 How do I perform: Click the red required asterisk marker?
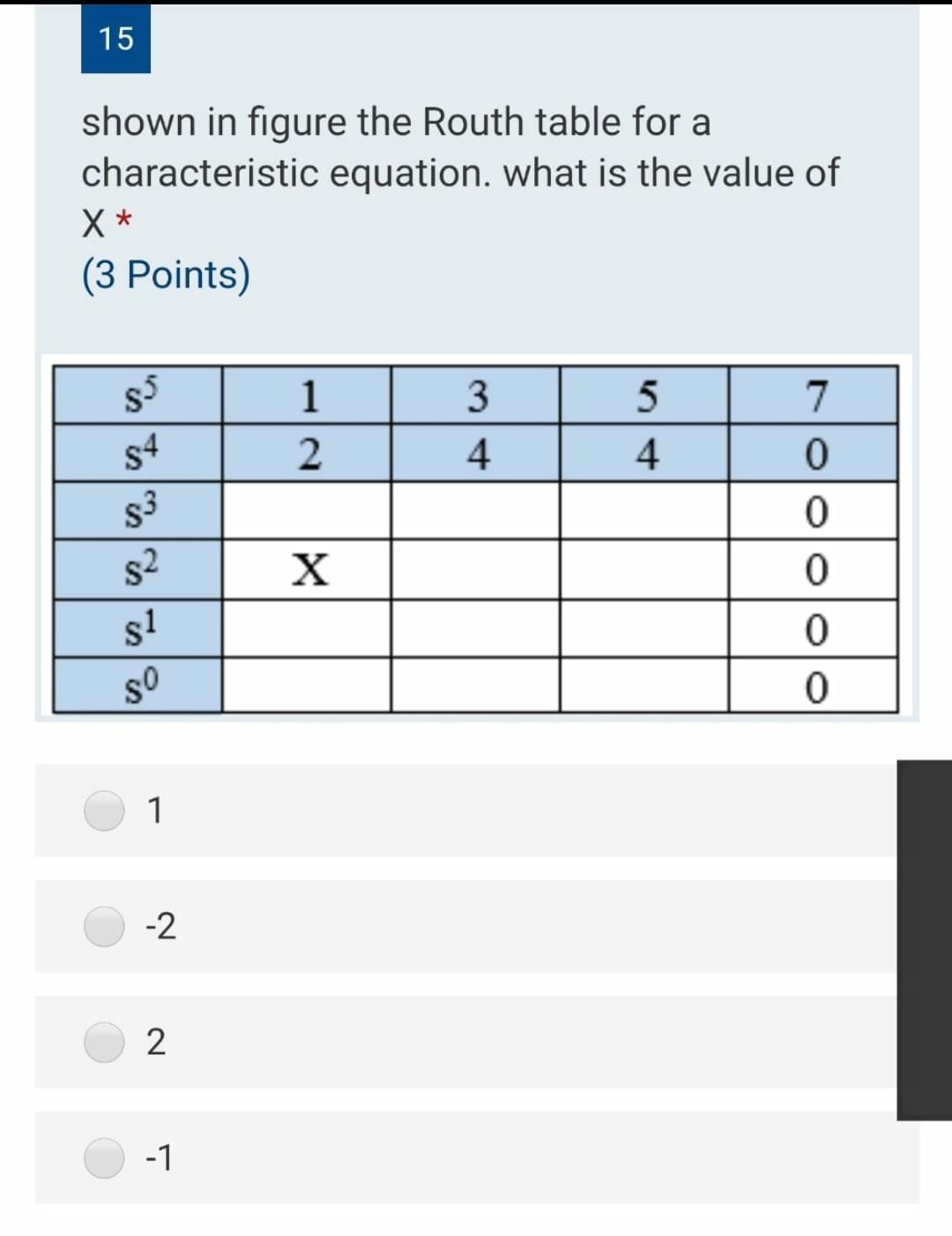122,219
